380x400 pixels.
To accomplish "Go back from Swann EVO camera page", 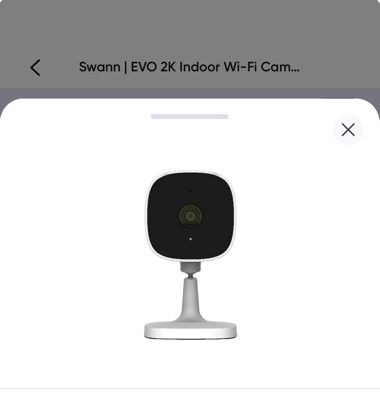I will [x=35, y=68].
